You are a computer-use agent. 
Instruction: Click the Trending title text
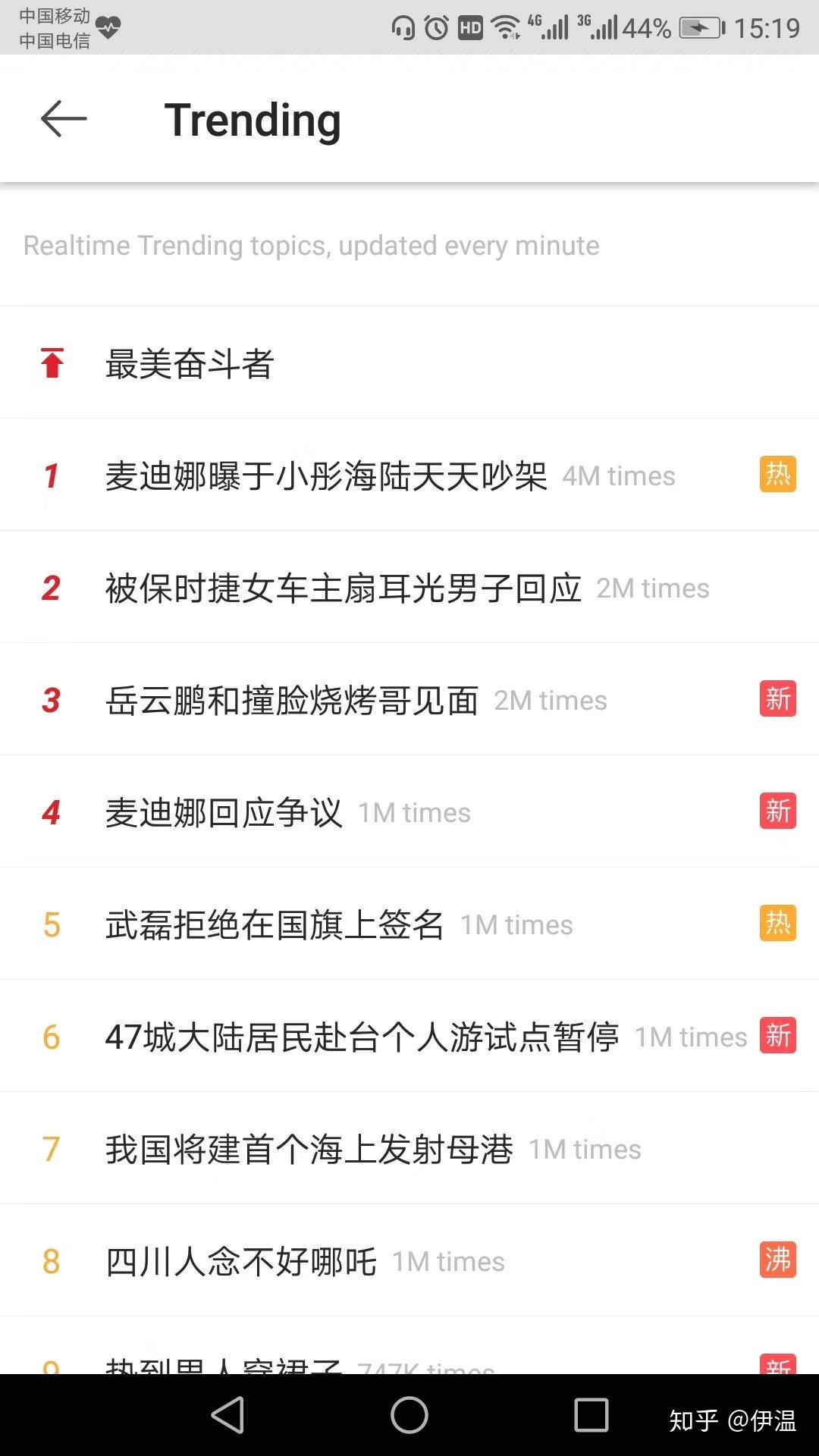pos(253,120)
